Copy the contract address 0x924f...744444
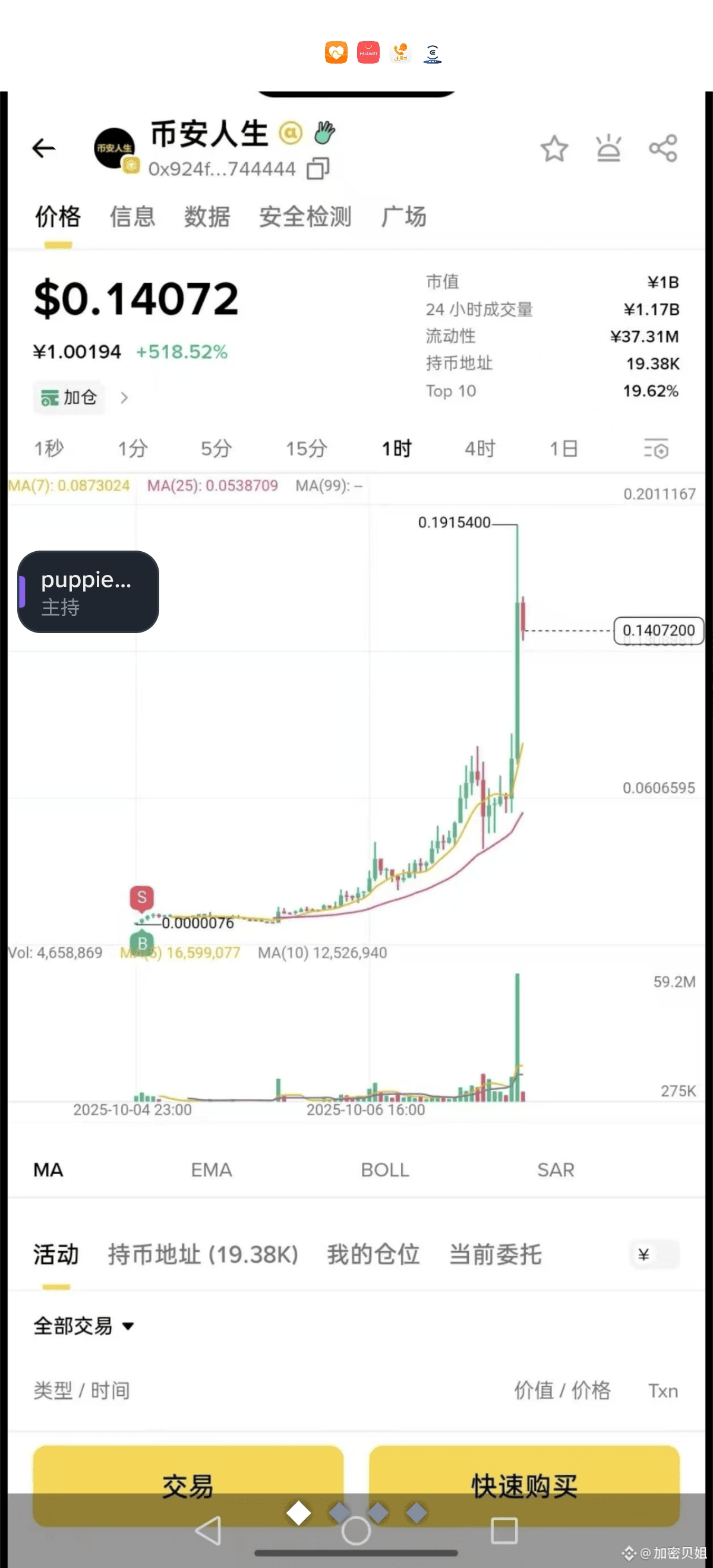Viewport: 713px width, 1568px height. pos(318,169)
